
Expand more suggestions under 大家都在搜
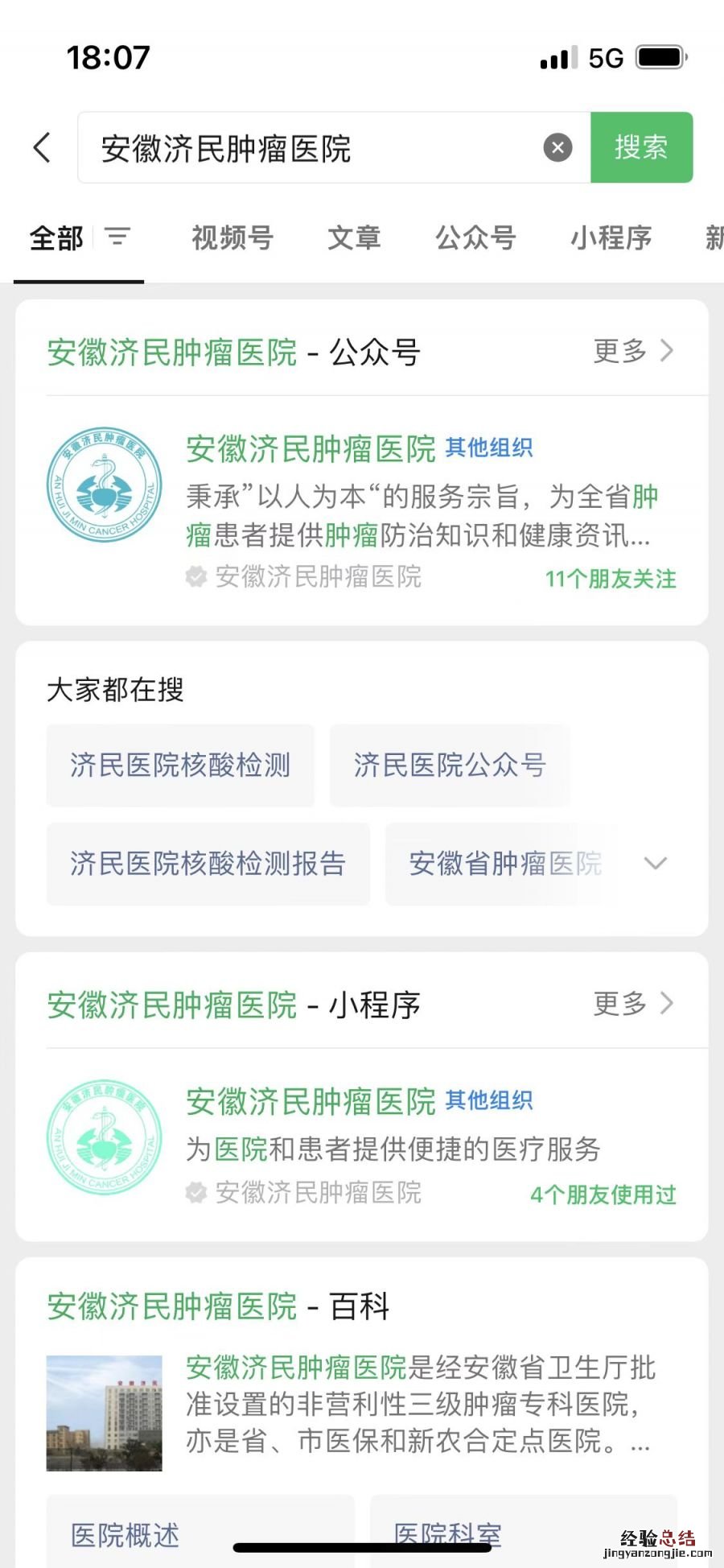click(x=656, y=864)
